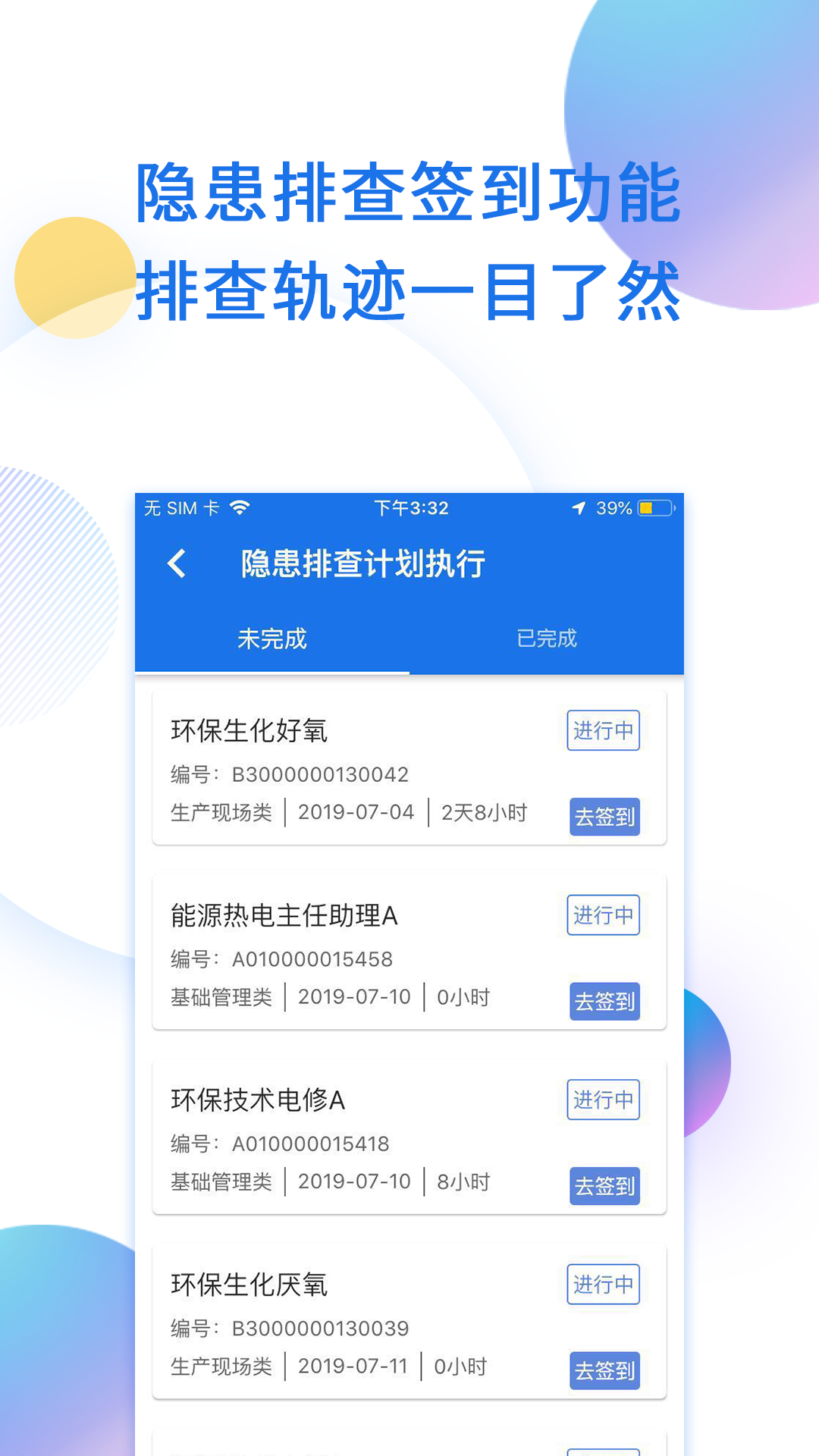
Task: Tap the time 下午3:32 in status bar
Action: pos(409,509)
